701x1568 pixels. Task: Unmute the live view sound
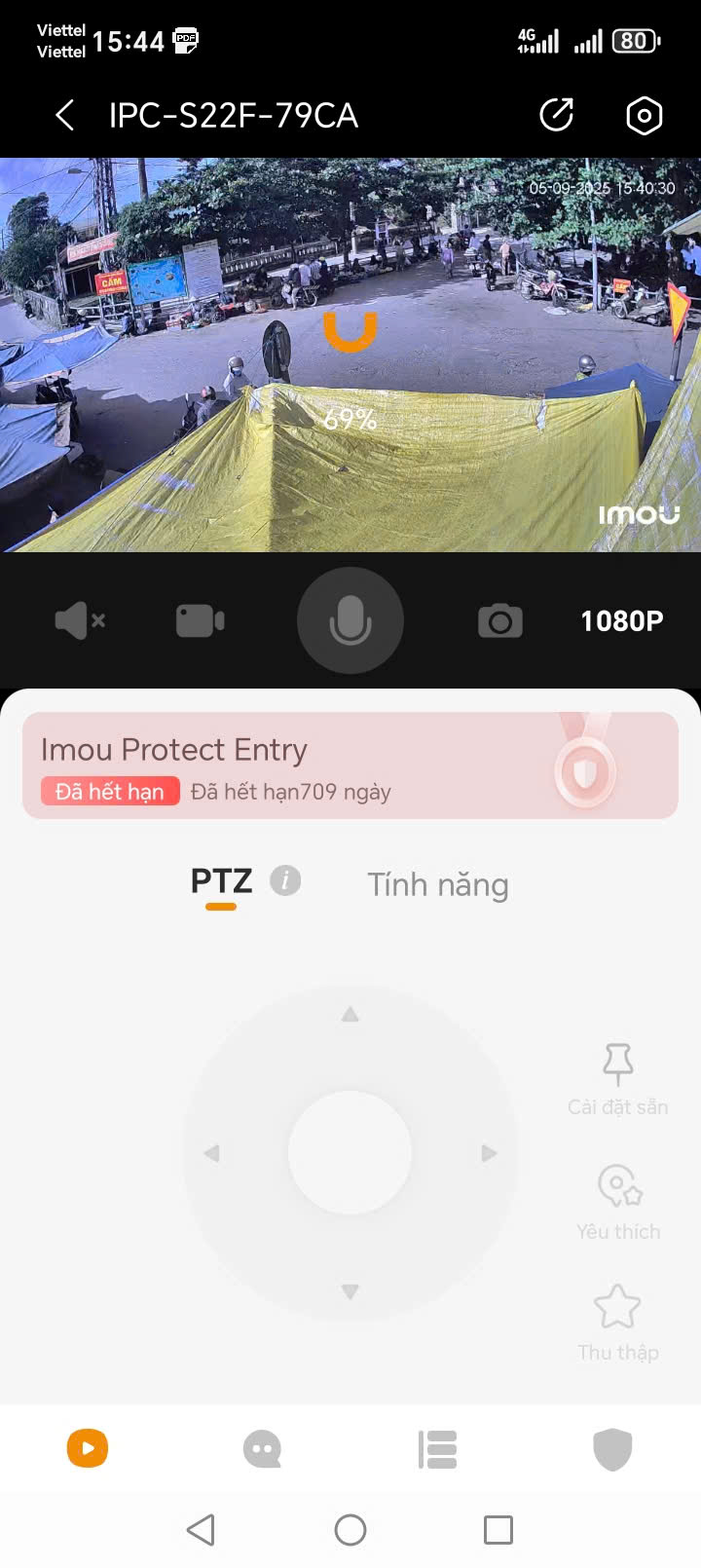[x=80, y=620]
